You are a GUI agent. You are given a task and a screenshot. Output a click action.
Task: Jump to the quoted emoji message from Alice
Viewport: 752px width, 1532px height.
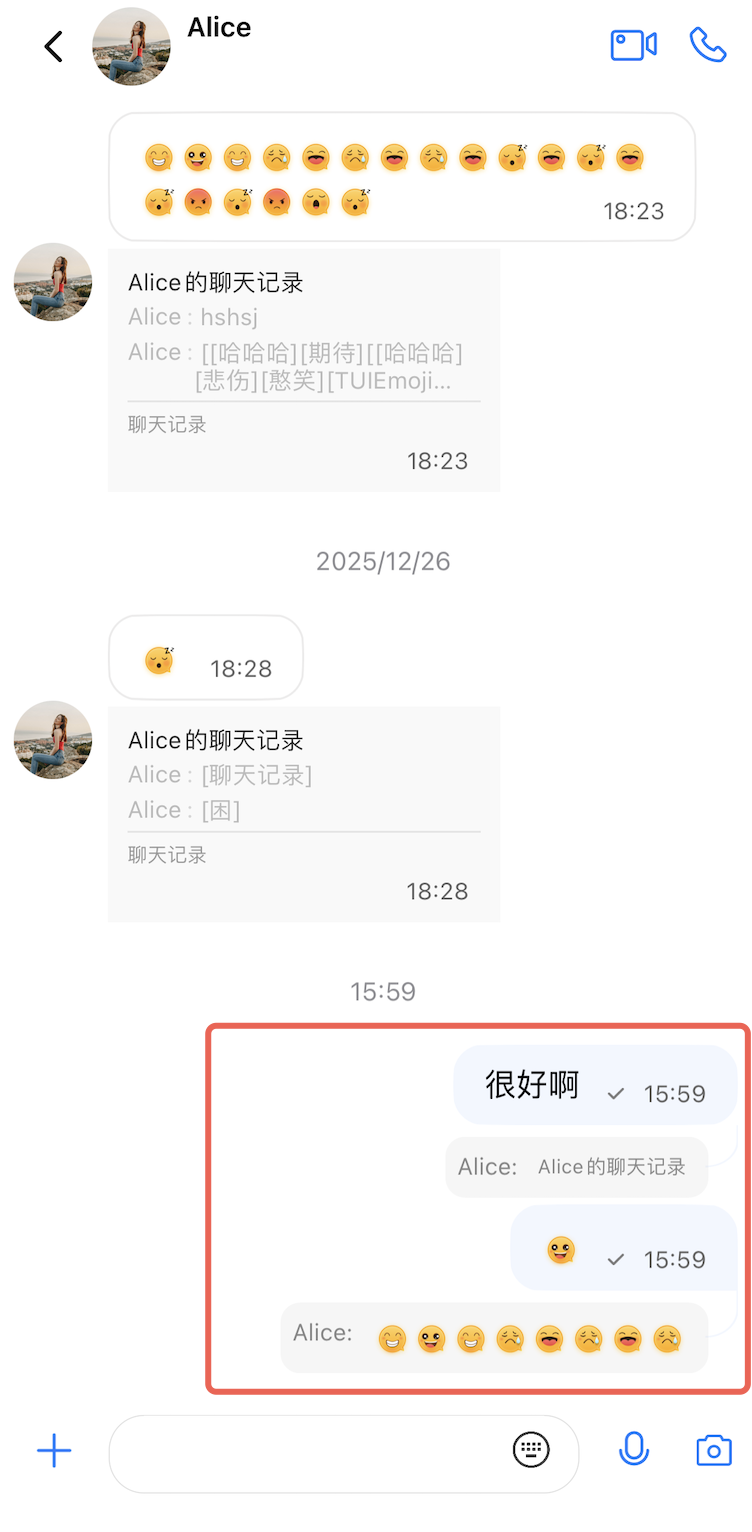(x=494, y=1337)
